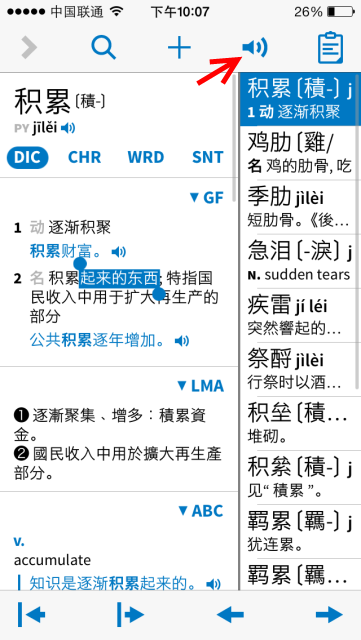361x640 pixels.
Task: Tap the plus icon in the toolbar
Action: click(179, 48)
